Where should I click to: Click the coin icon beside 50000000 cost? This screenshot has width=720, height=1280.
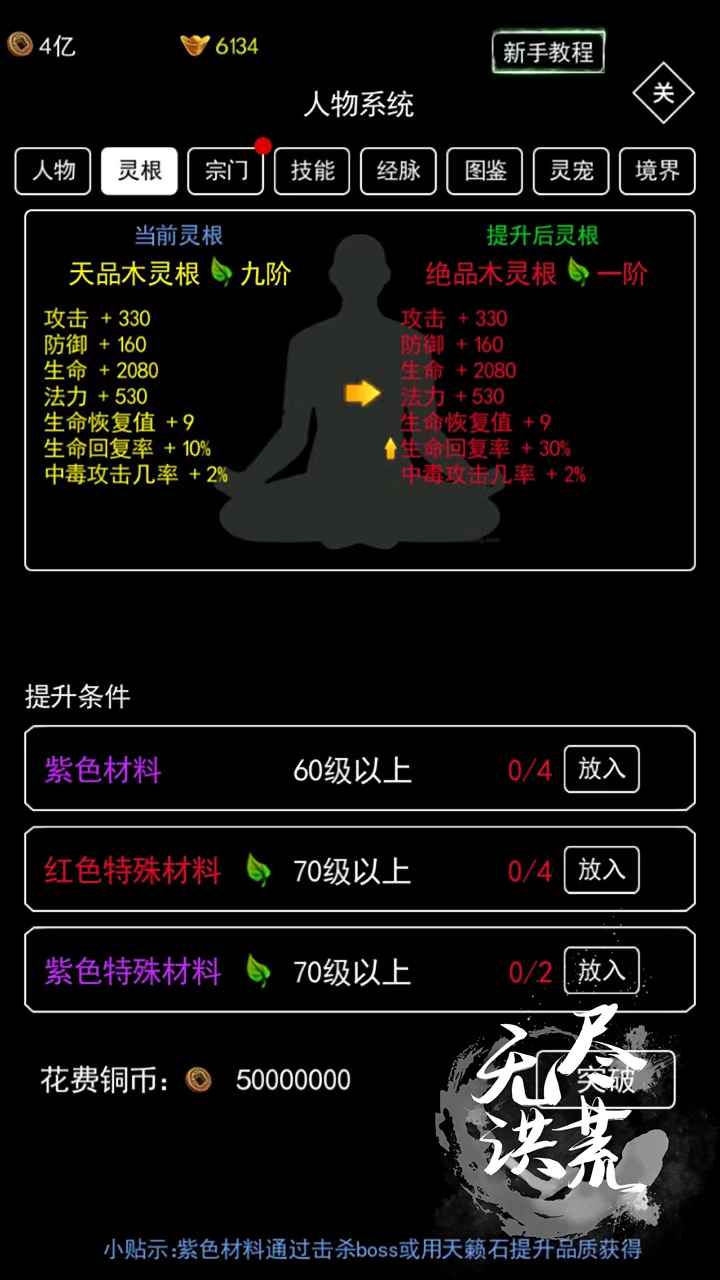(200, 1080)
